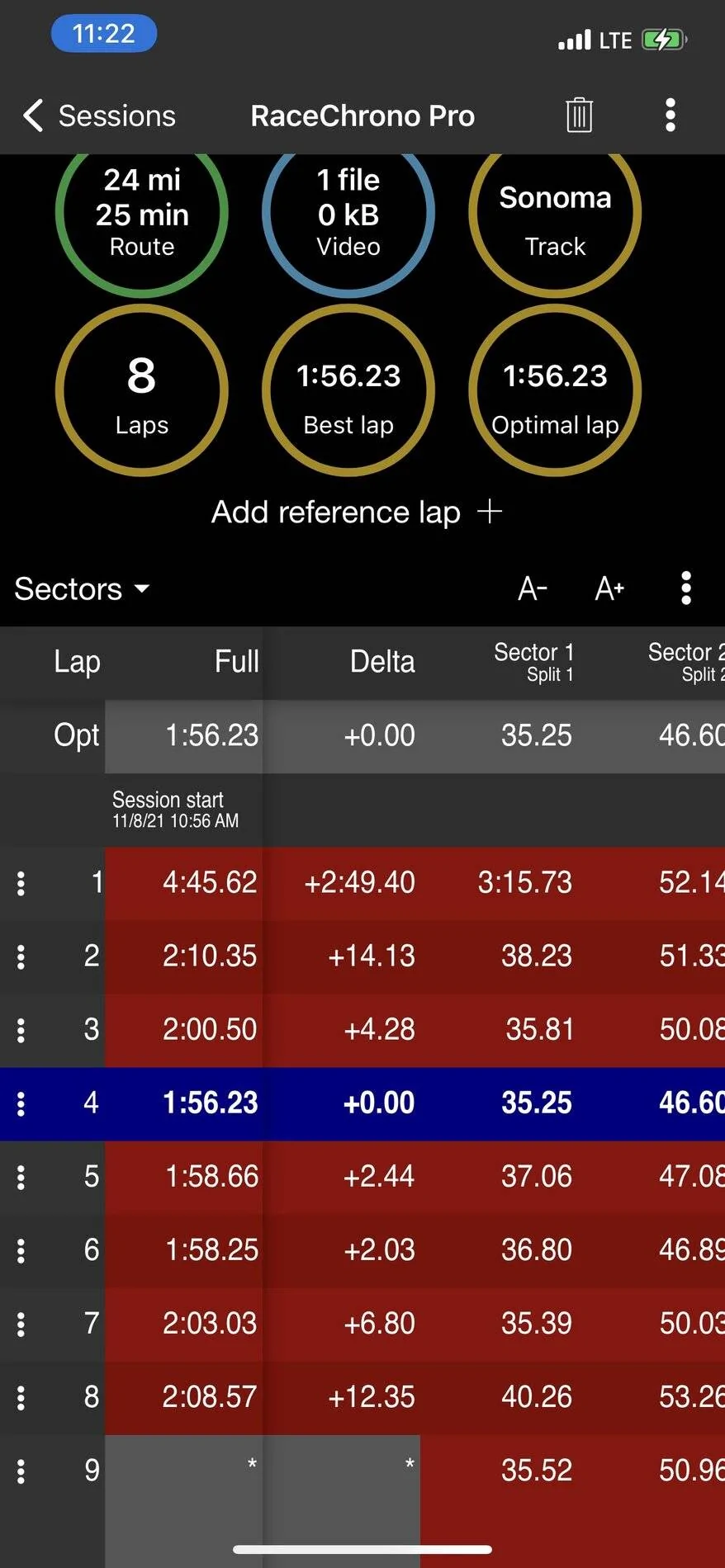Delete this session with the trash icon

[x=579, y=115]
